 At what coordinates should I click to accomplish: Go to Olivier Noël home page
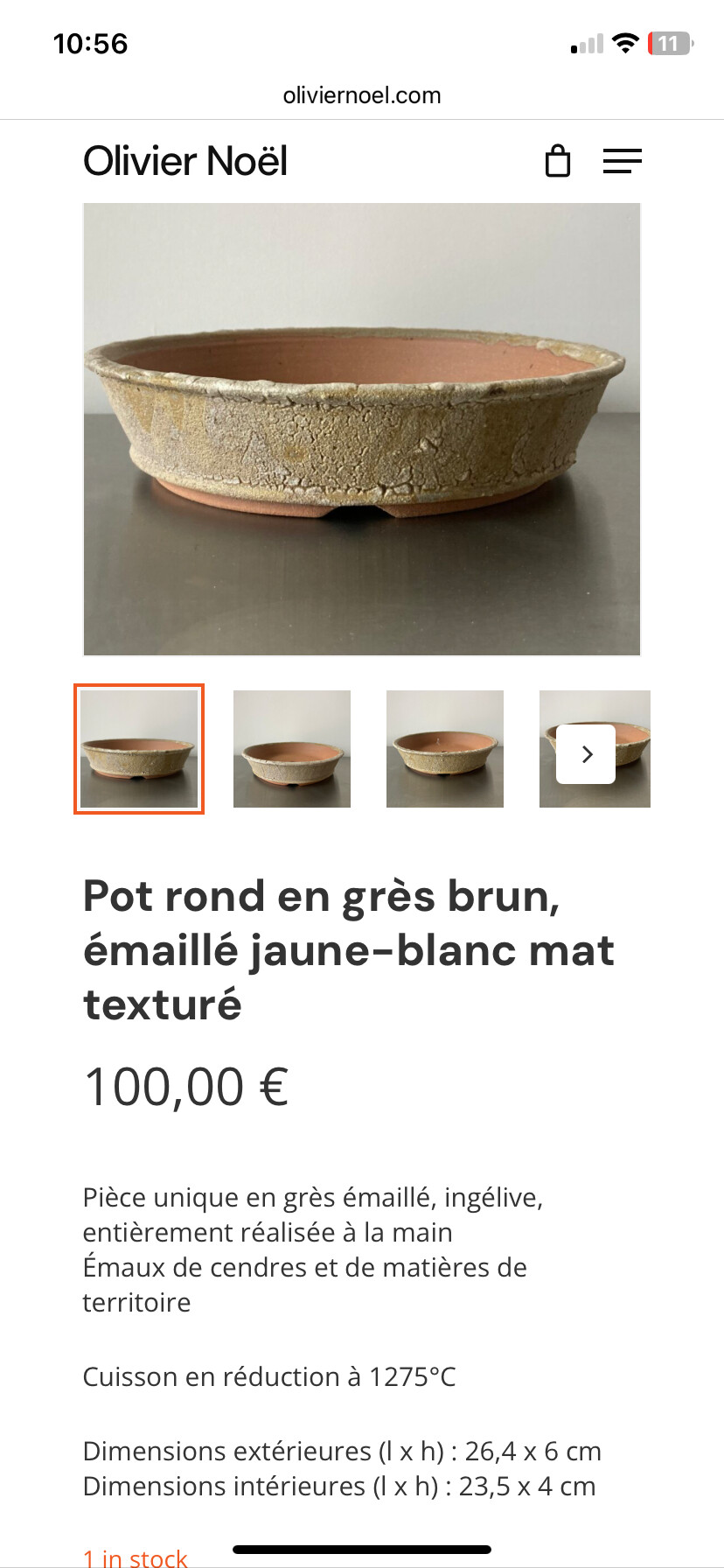tap(185, 161)
